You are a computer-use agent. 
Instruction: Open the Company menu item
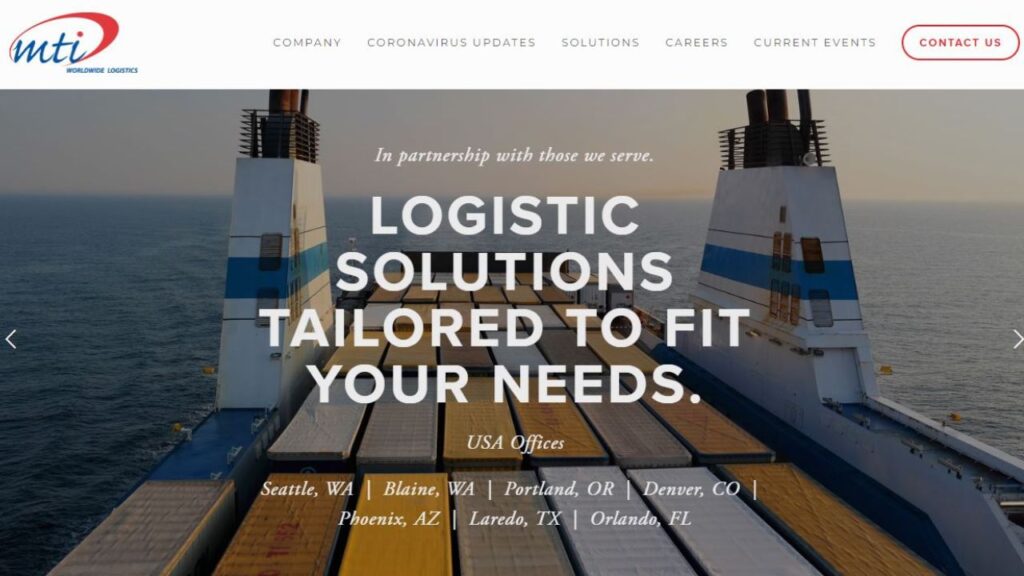click(x=307, y=43)
